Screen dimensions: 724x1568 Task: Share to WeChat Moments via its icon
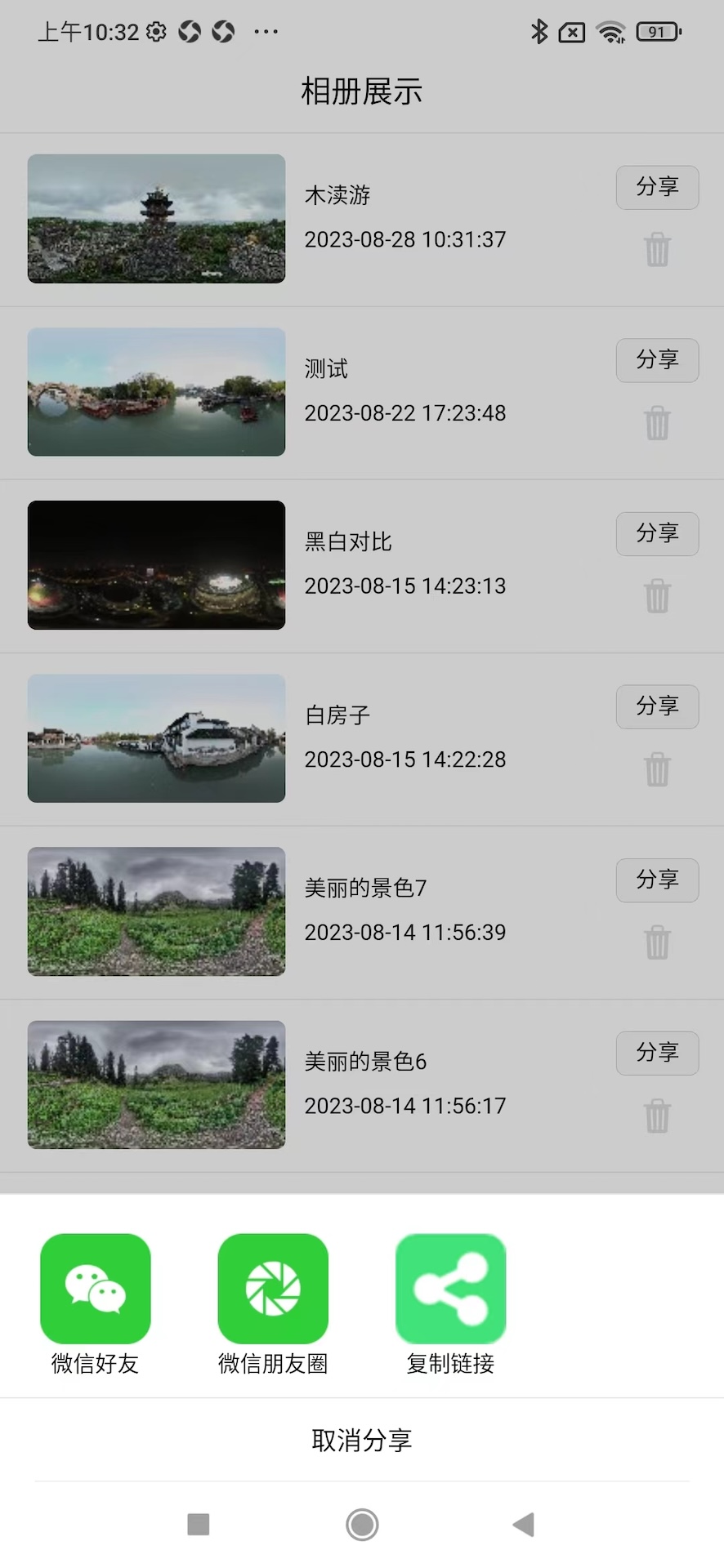coord(272,1289)
